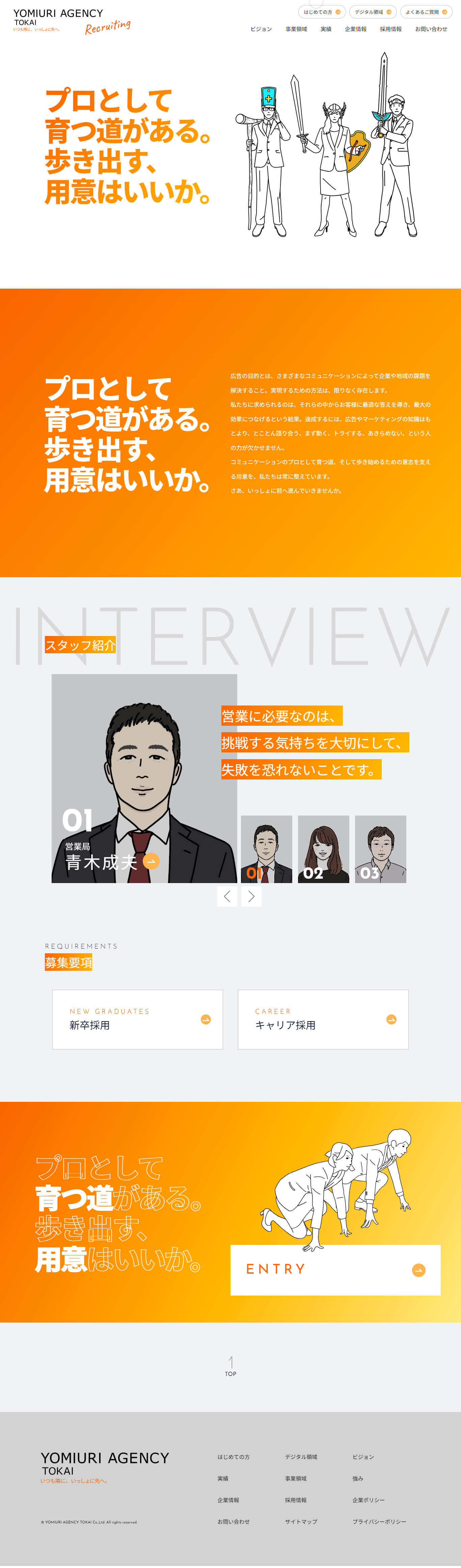Go to 事業領域 in the top navigation
Image resolution: width=461 pixels, height=1568 pixels.
pos(296,29)
